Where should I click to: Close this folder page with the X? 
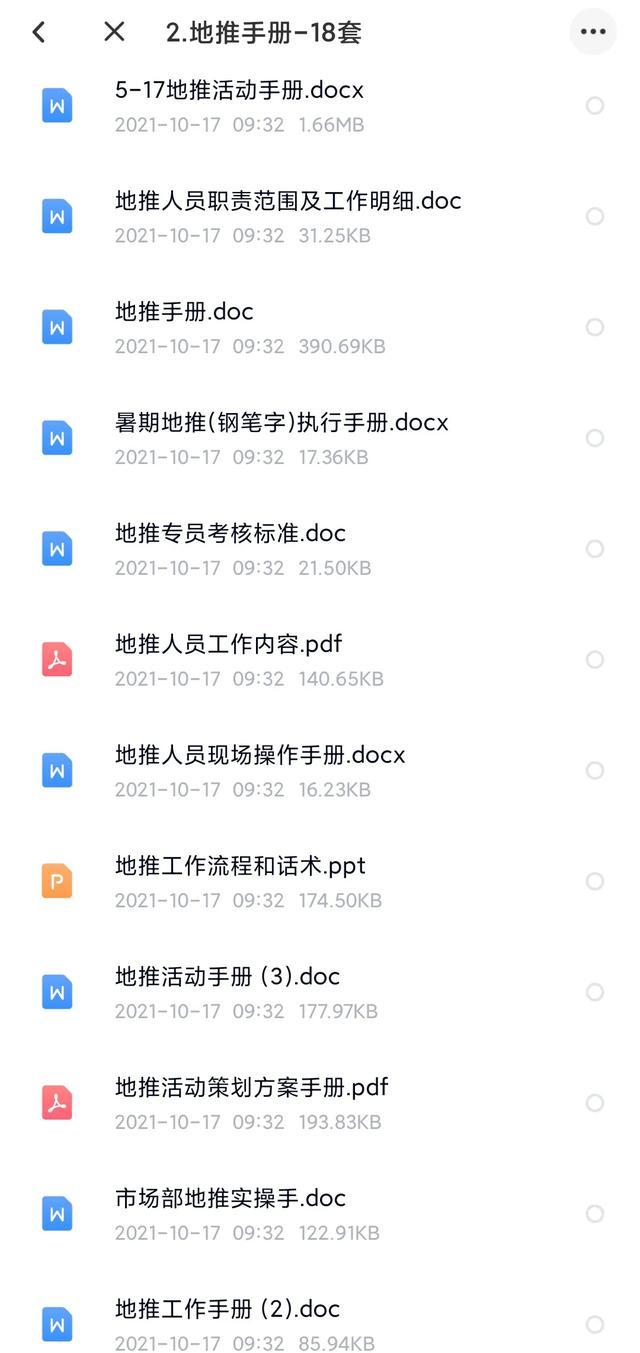point(114,32)
